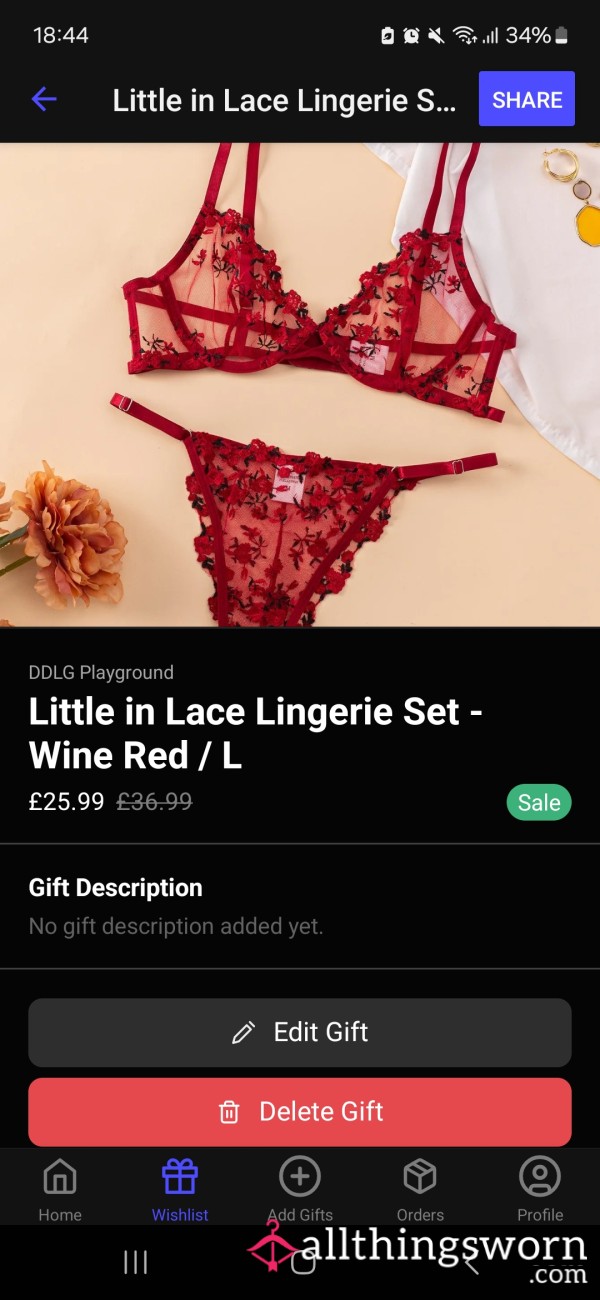
Task: Delete this gift from wishlist
Action: tap(300, 1112)
